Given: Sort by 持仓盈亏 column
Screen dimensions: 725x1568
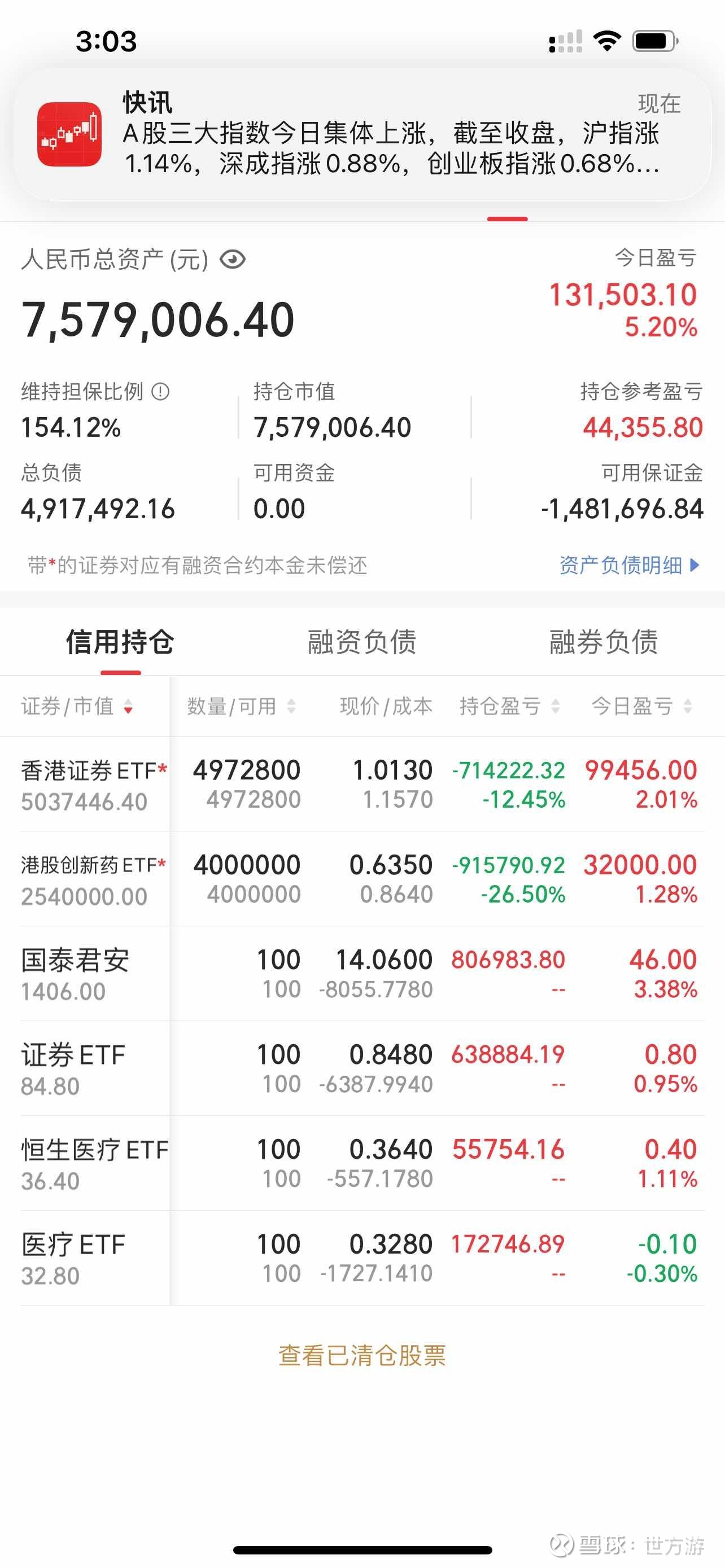Looking at the screenshot, I should click(509, 706).
